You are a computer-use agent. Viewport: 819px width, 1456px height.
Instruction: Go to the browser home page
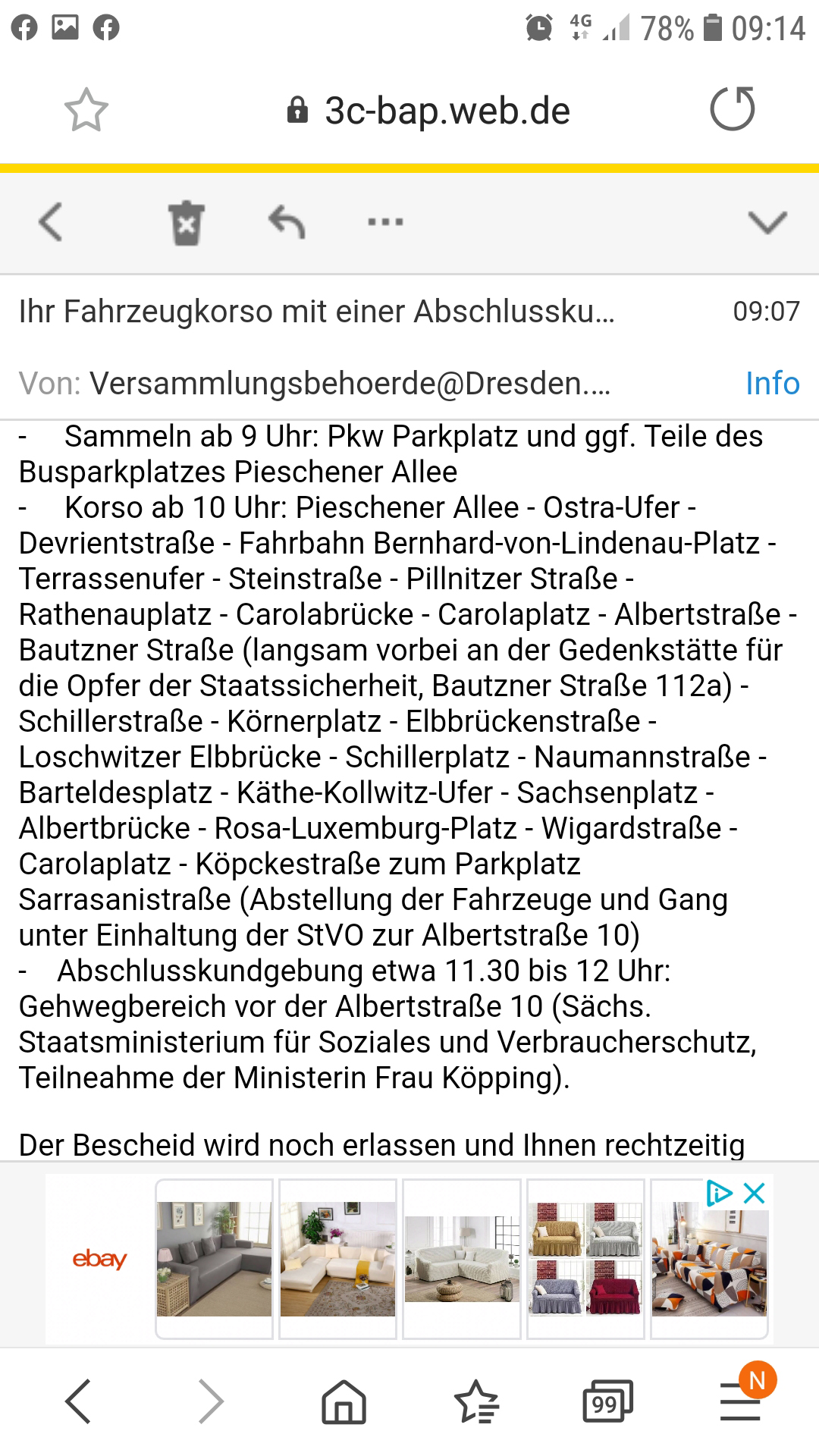click(344, 1401)
